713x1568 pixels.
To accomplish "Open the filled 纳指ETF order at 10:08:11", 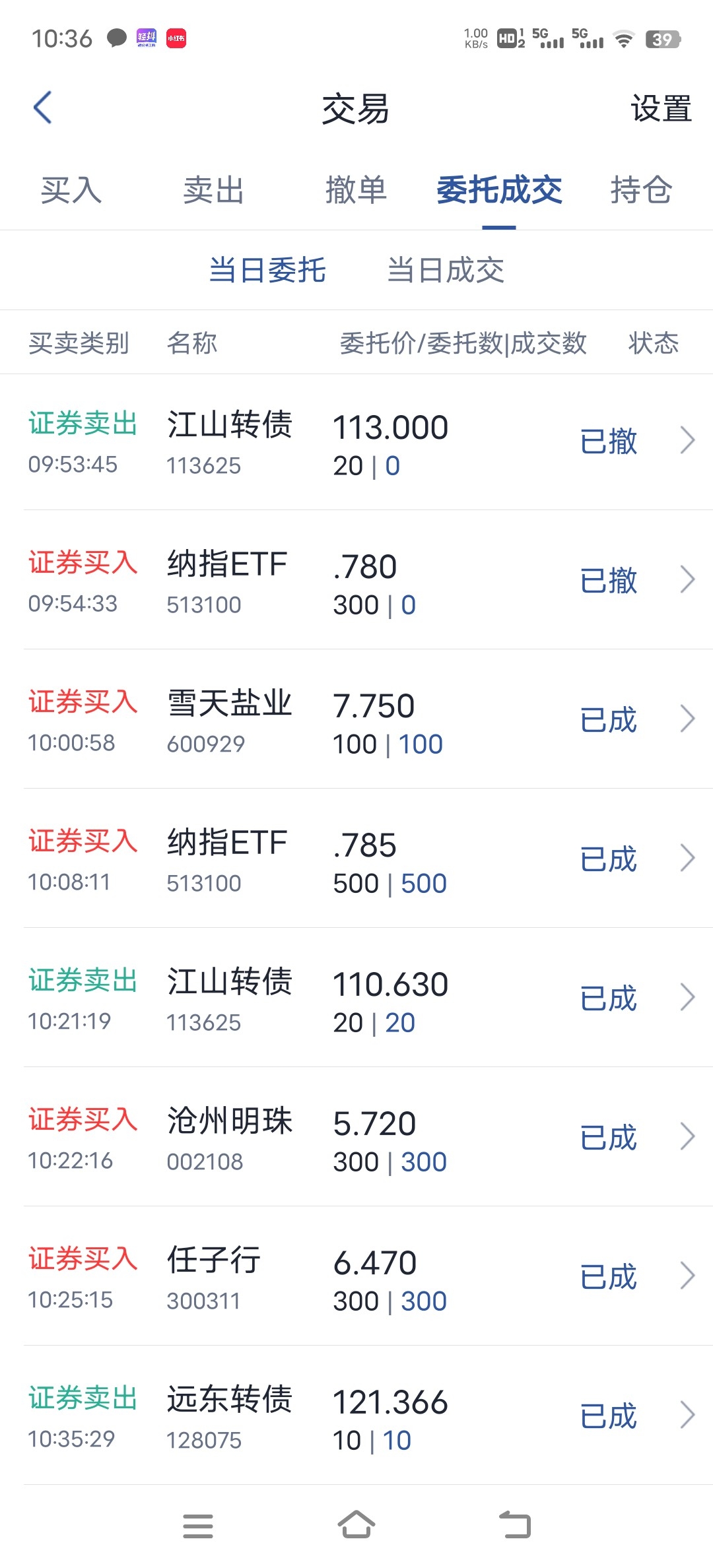I will [x=356, y=859].
